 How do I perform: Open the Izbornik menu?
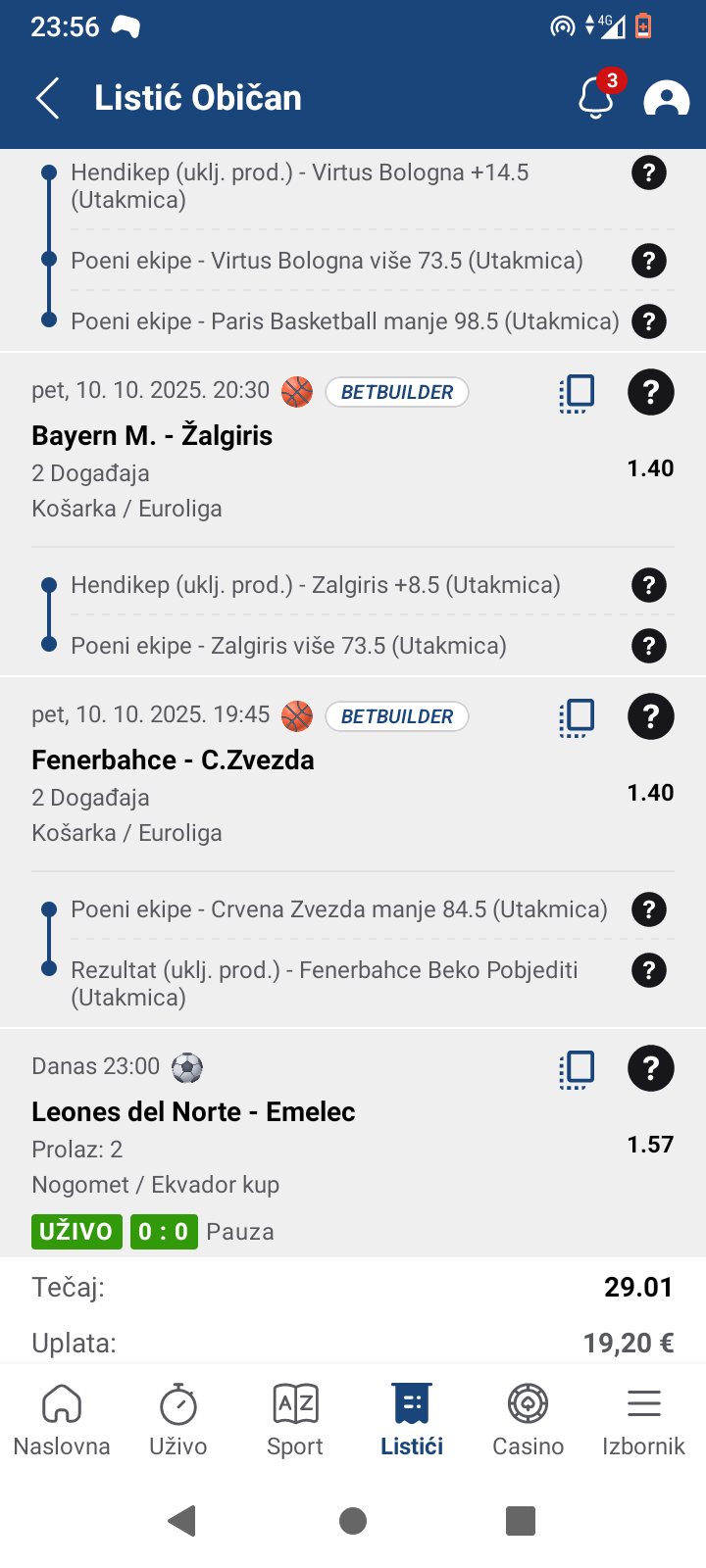pos(643,1418)
